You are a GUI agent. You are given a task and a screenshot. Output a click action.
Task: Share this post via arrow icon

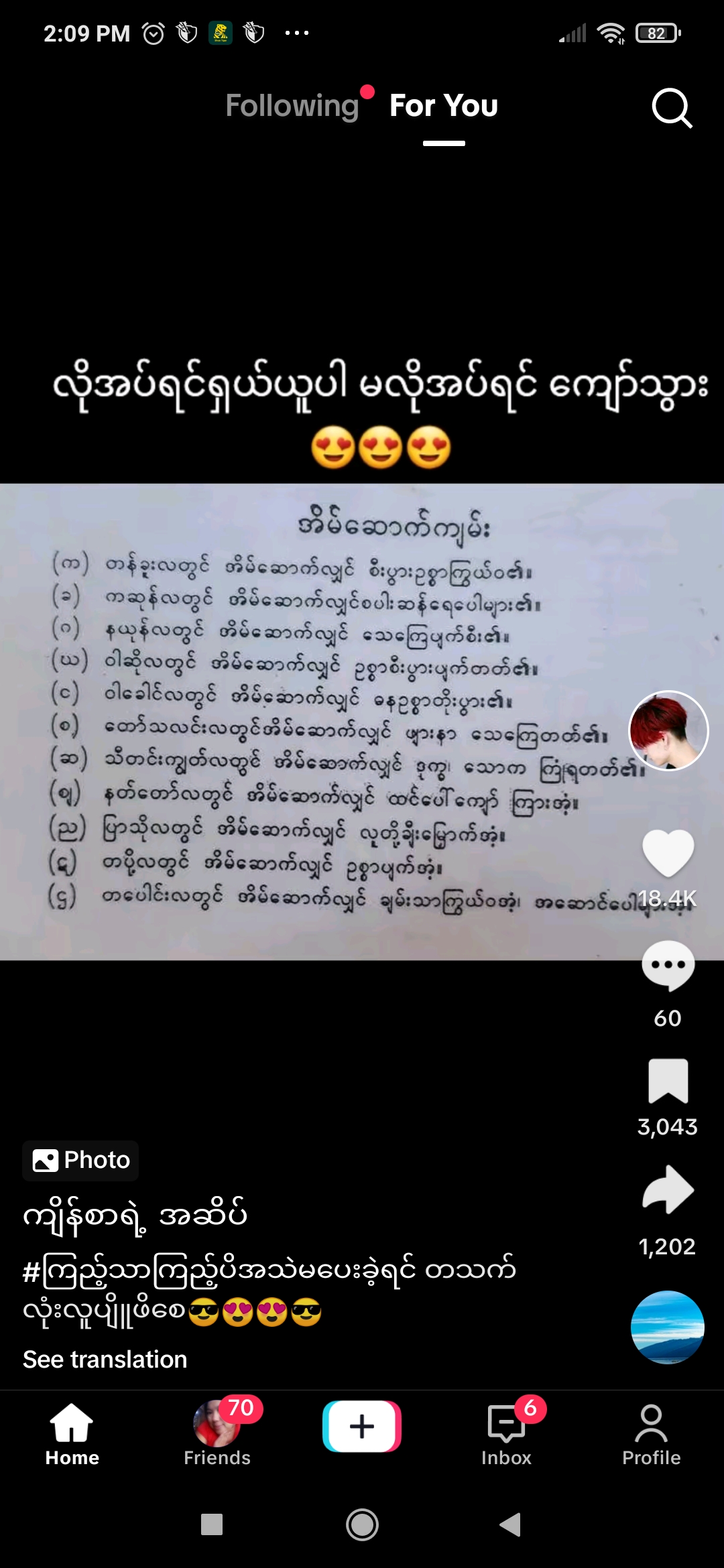point(668,1189)
